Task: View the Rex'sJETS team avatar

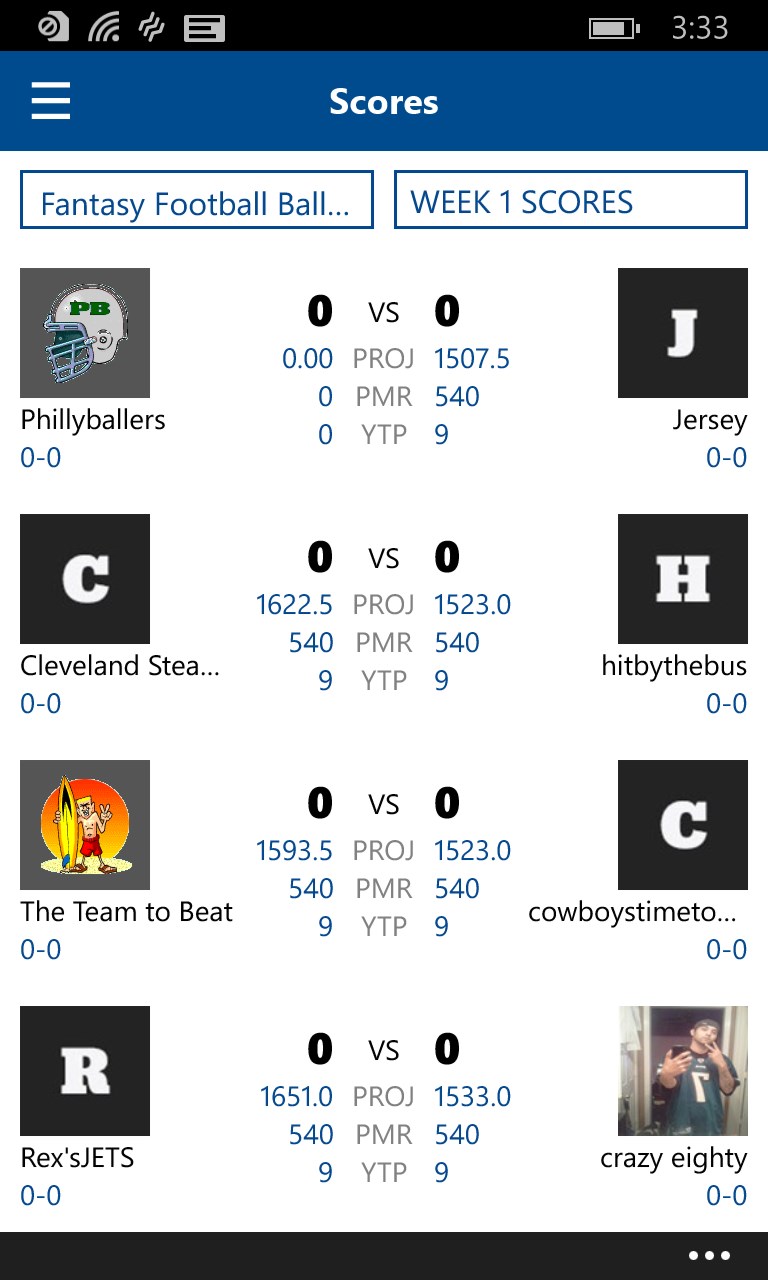Action: pyautogui.click(x=85, y=1071)
